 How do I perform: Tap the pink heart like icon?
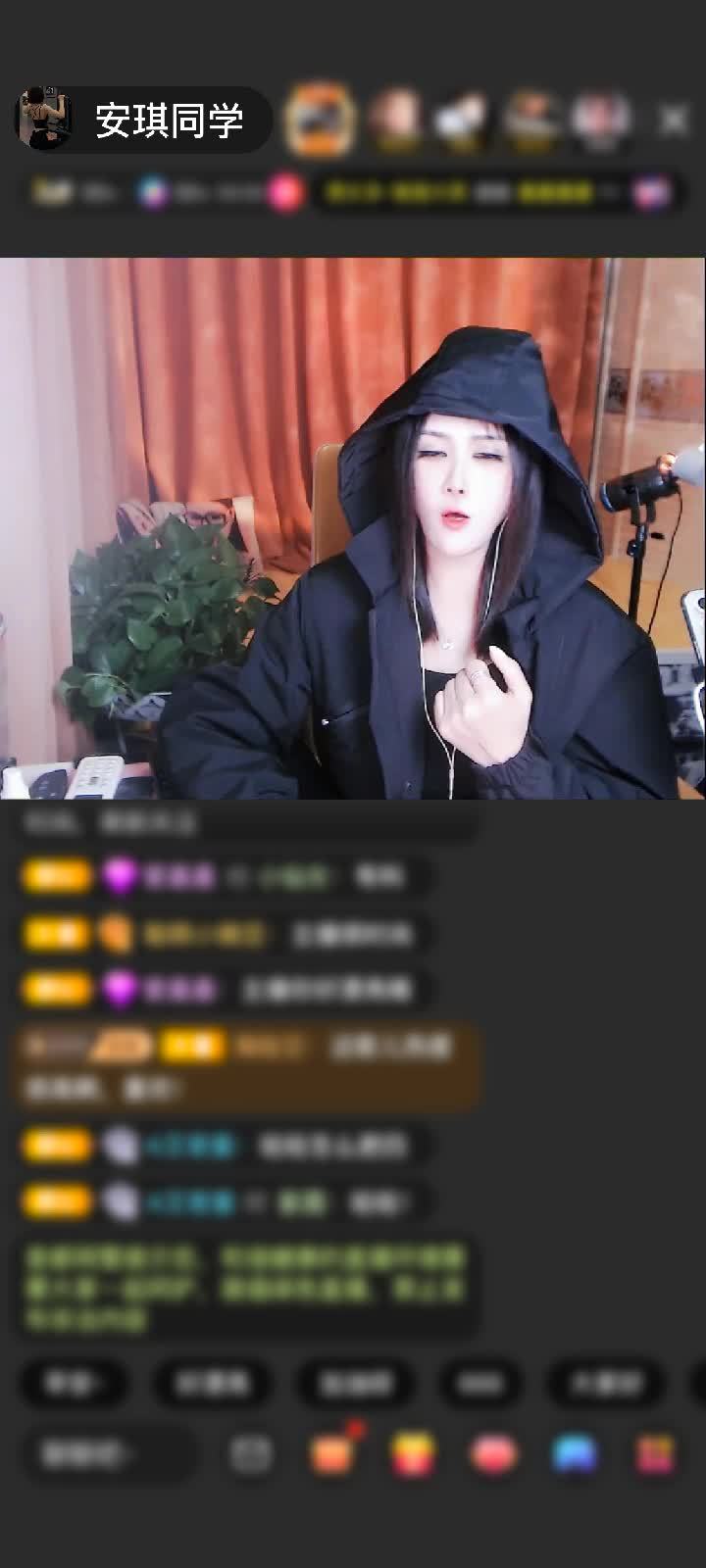coord(494,1454)
